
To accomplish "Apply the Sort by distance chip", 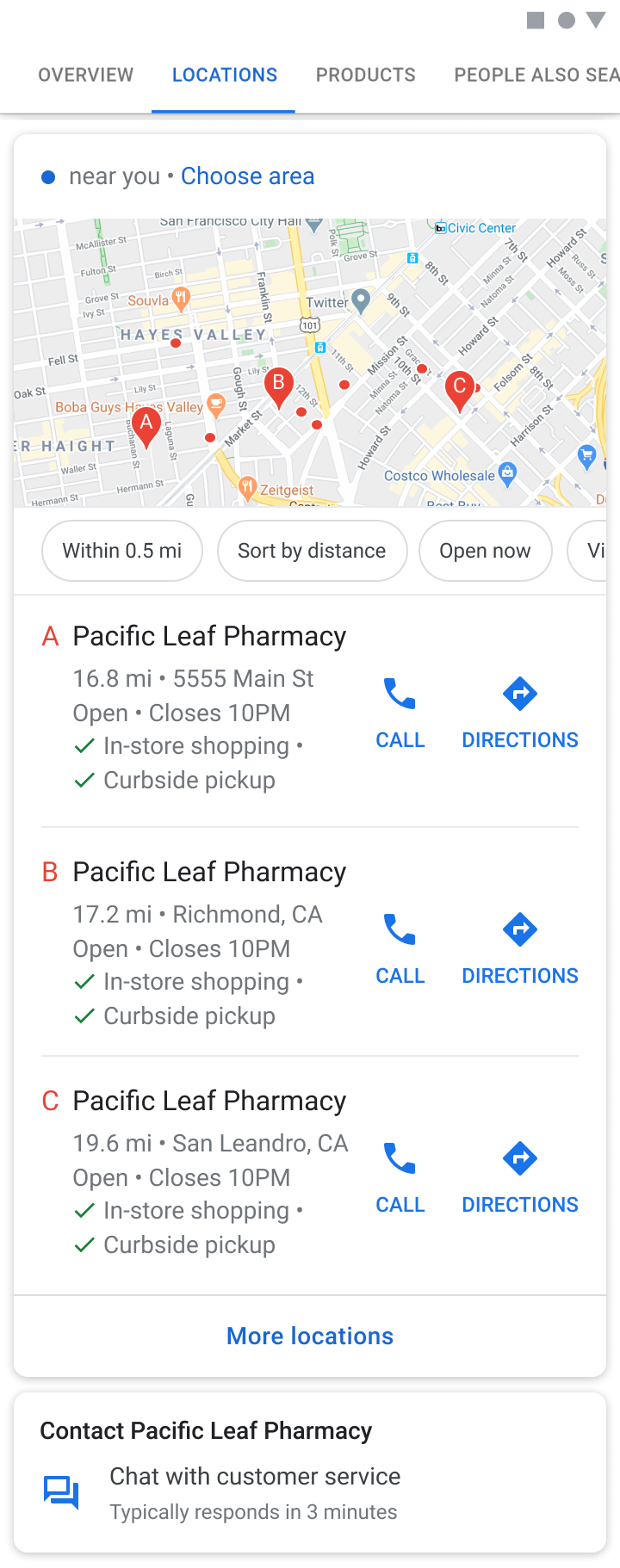I will tap(312, 551).
